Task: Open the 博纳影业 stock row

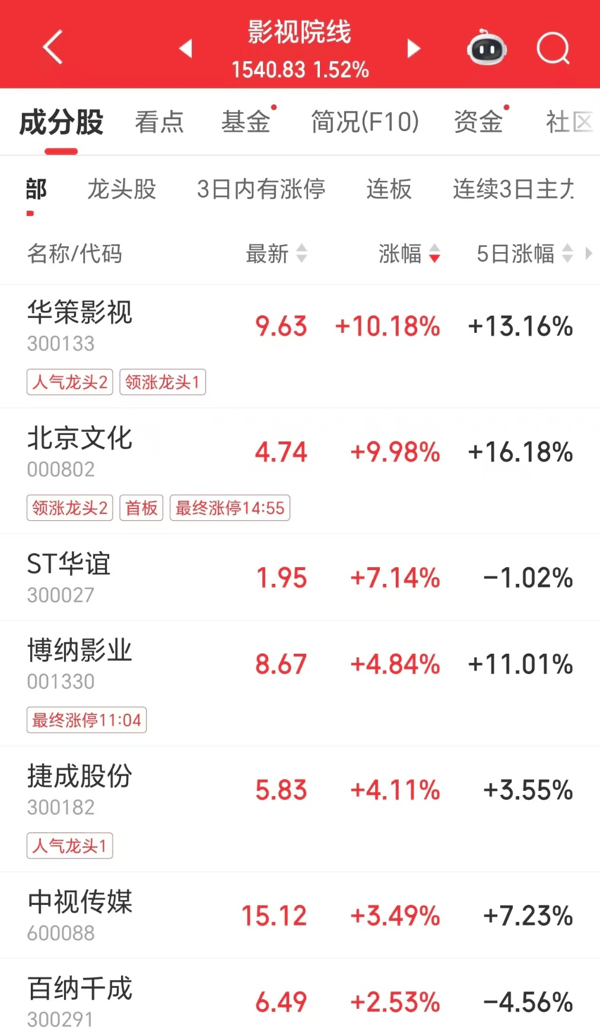Action: (300, 683)
